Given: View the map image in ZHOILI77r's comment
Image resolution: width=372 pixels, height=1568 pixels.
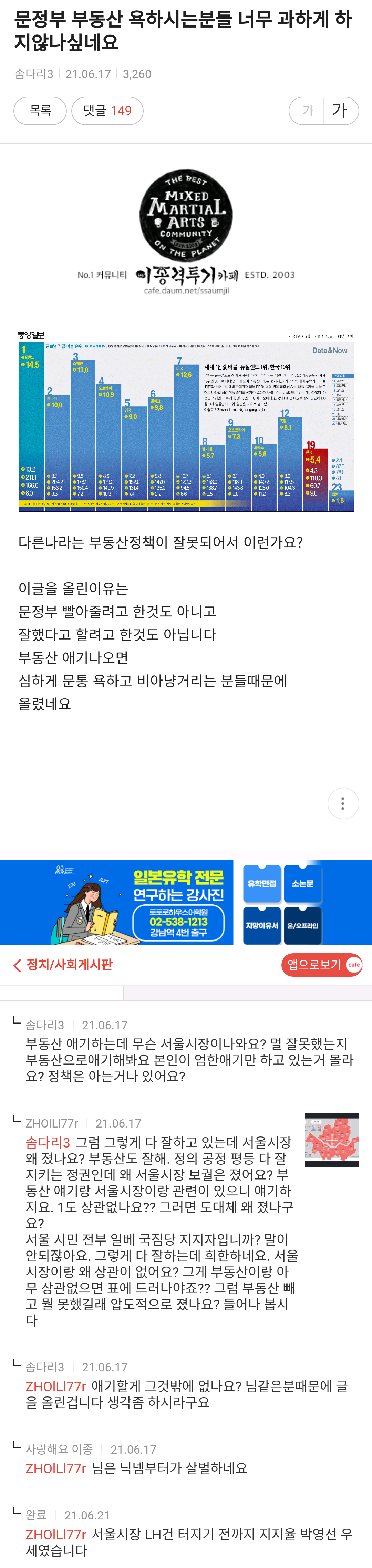Looking at the screenshot, I should coord(332,1140).
